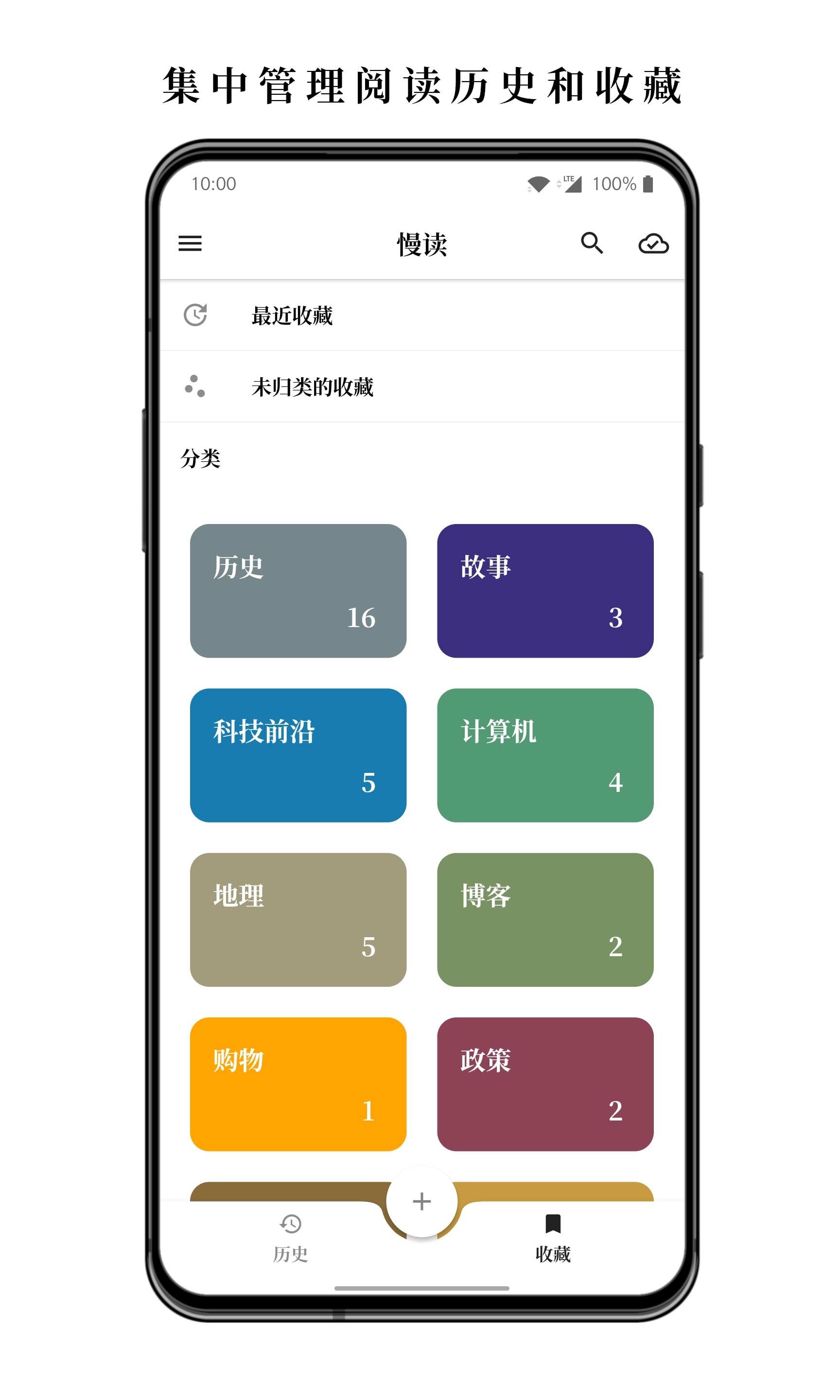Screen dimensions: 840x1400
Task: Open the 最近收藏 list
Action: 292,316
